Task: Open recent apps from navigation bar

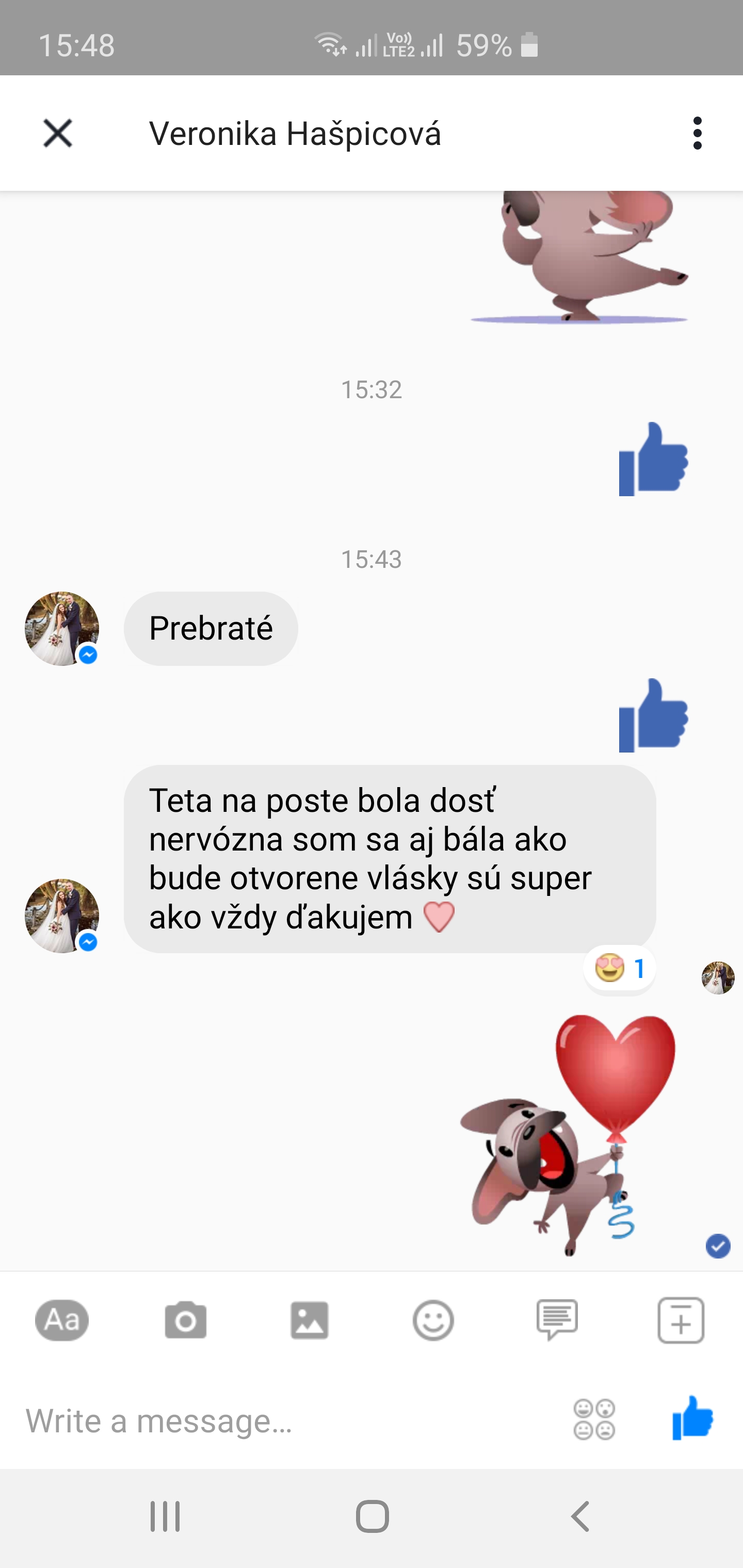Action: pos(165,1516)
